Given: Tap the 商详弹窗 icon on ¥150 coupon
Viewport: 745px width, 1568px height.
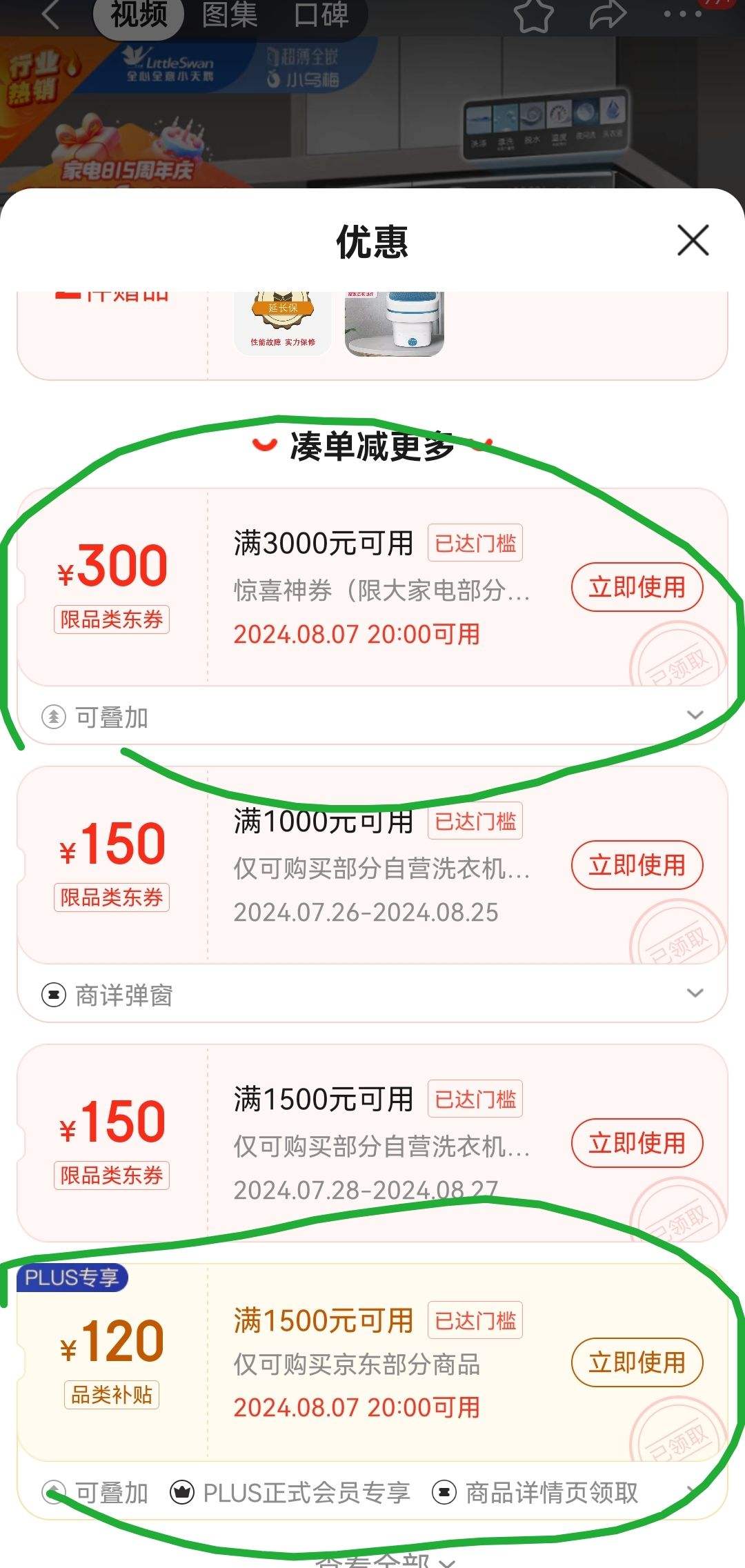Looking at the screenshot, I should [52, 995].
